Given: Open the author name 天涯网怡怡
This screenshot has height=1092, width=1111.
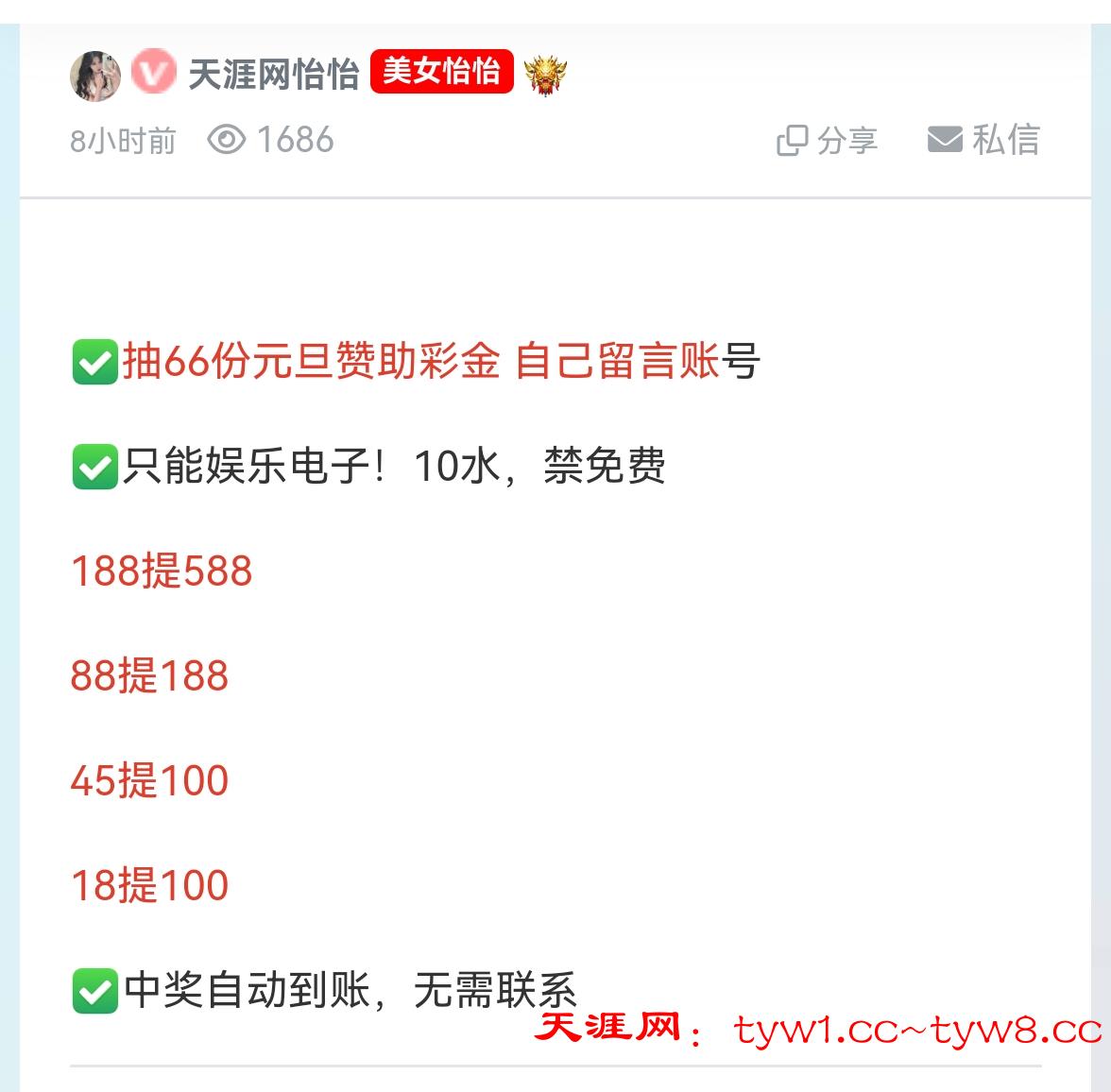Looking at the screenshot, I should [x=273, y=74].
